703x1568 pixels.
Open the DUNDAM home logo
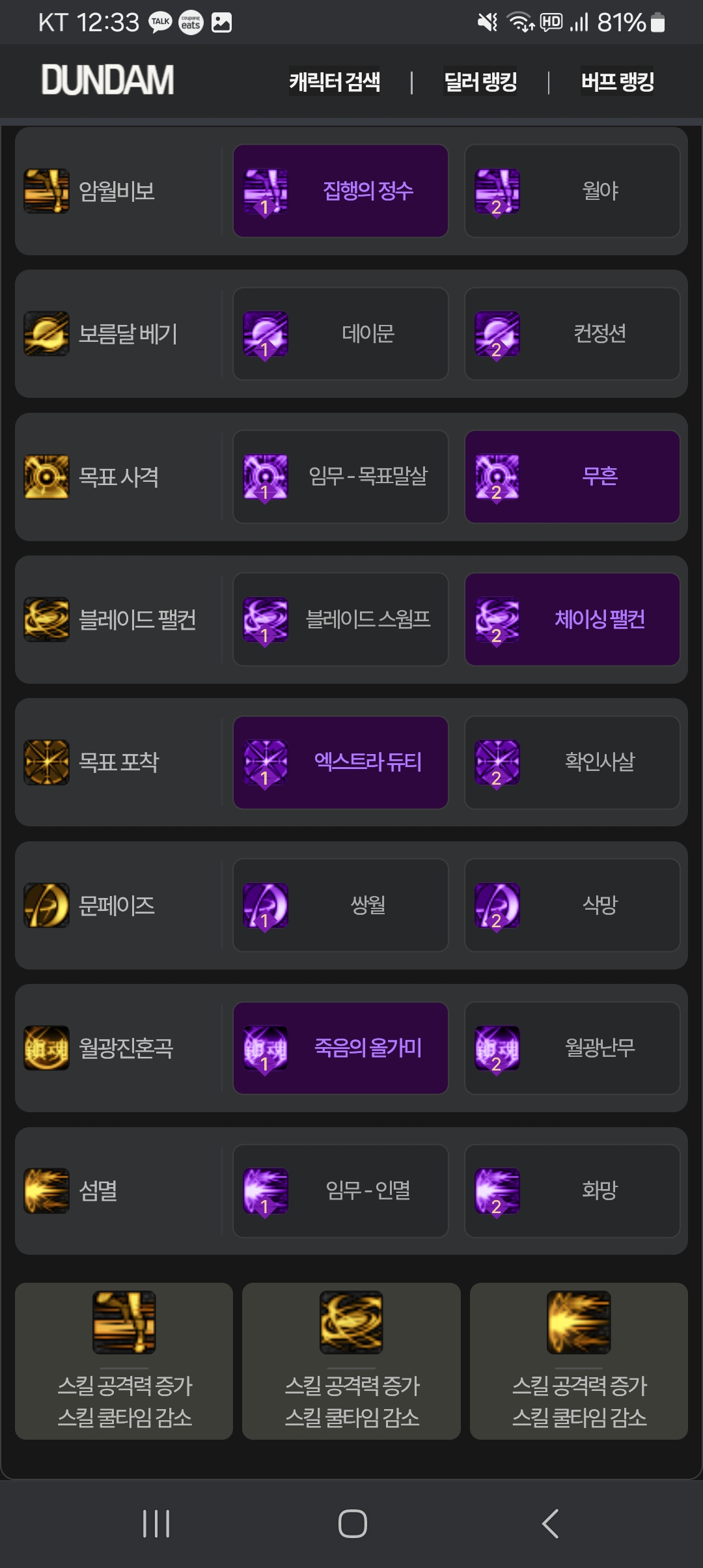point(107,81)
